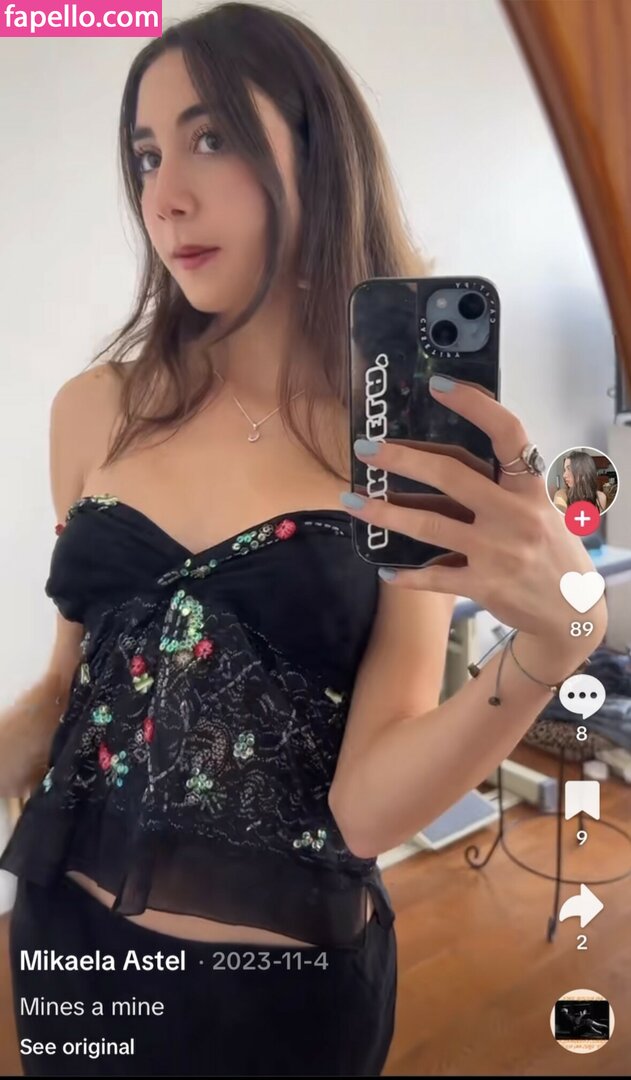Open Mikaela Astel's profile from the username
Screen dimensions: 631x1080
(x=103, y=962)
